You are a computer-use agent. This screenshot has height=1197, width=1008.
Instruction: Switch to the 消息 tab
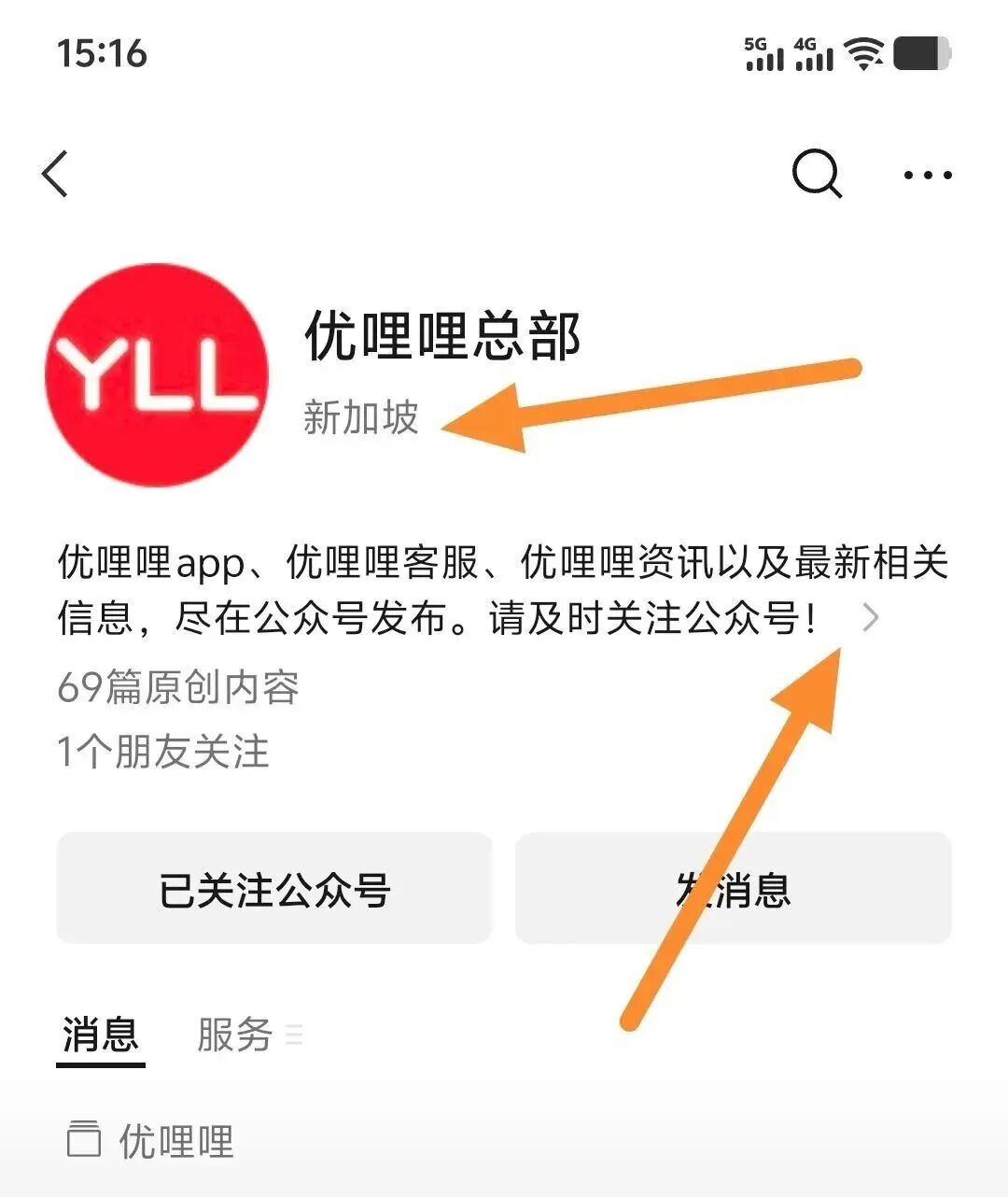tap(101, 1035)
